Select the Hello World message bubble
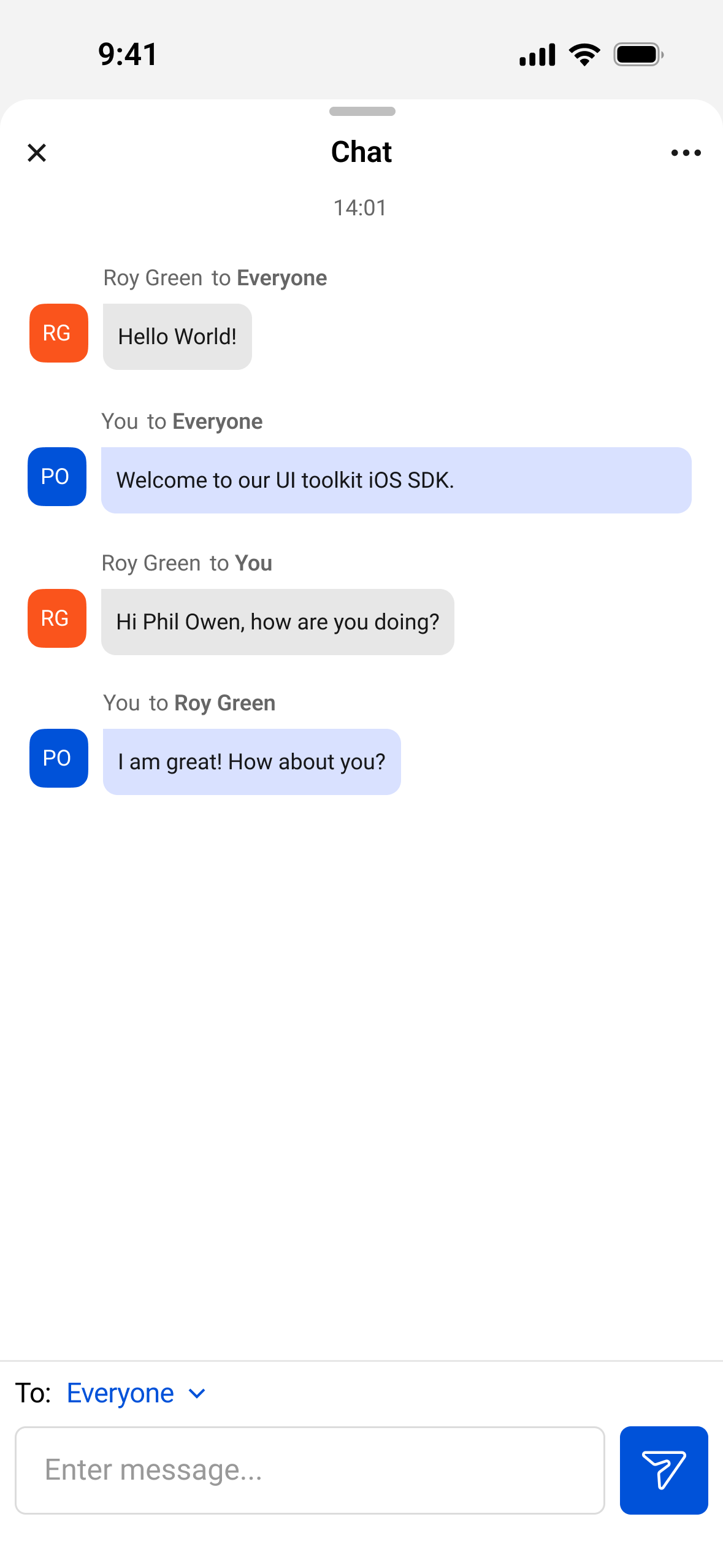 [177, 336]
